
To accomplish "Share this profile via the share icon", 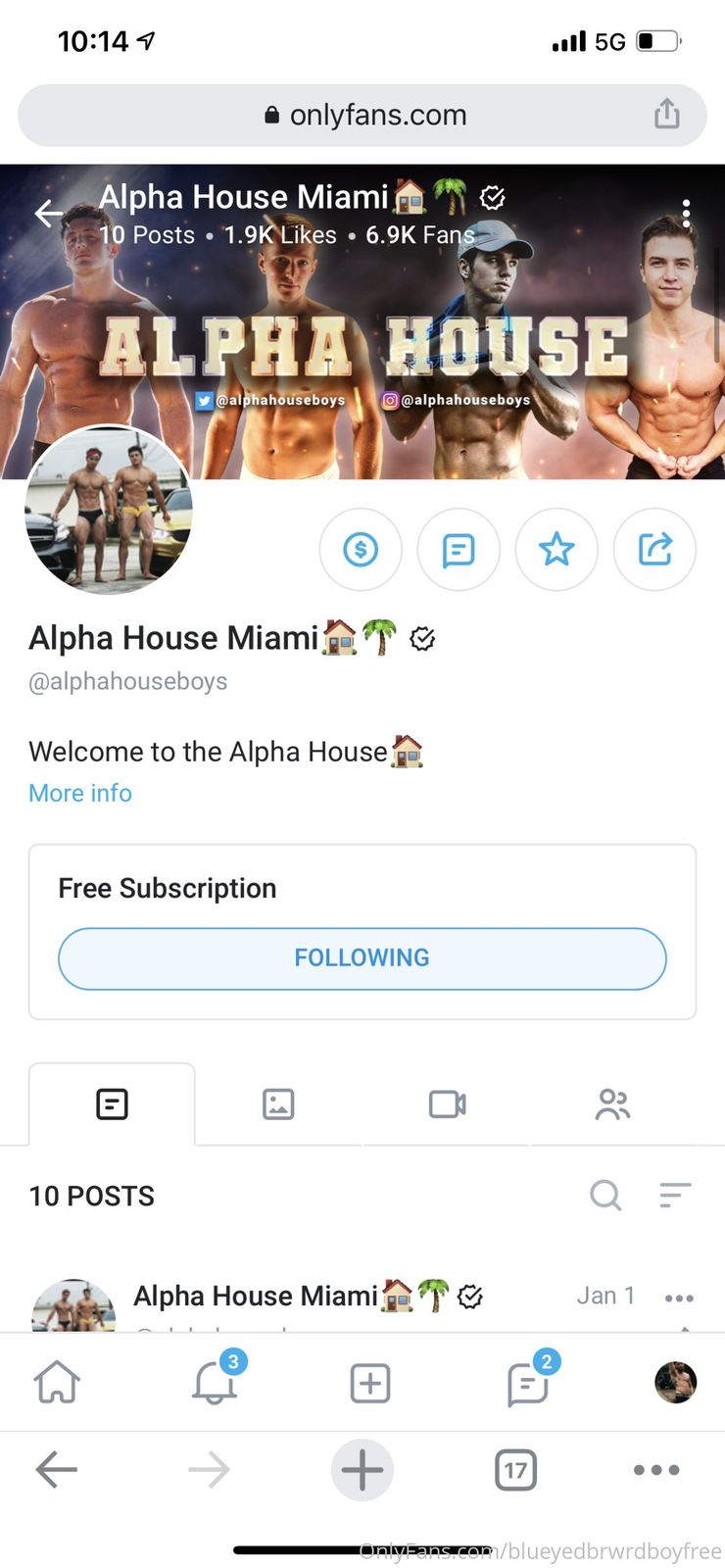I will (x=654, y=550).
